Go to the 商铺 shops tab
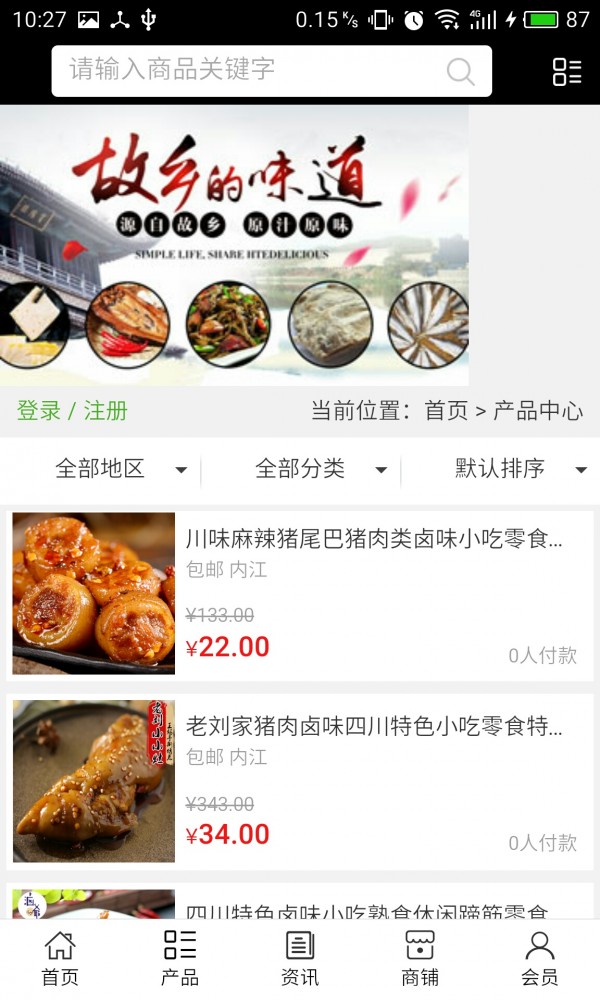 [x=420, y=958]
